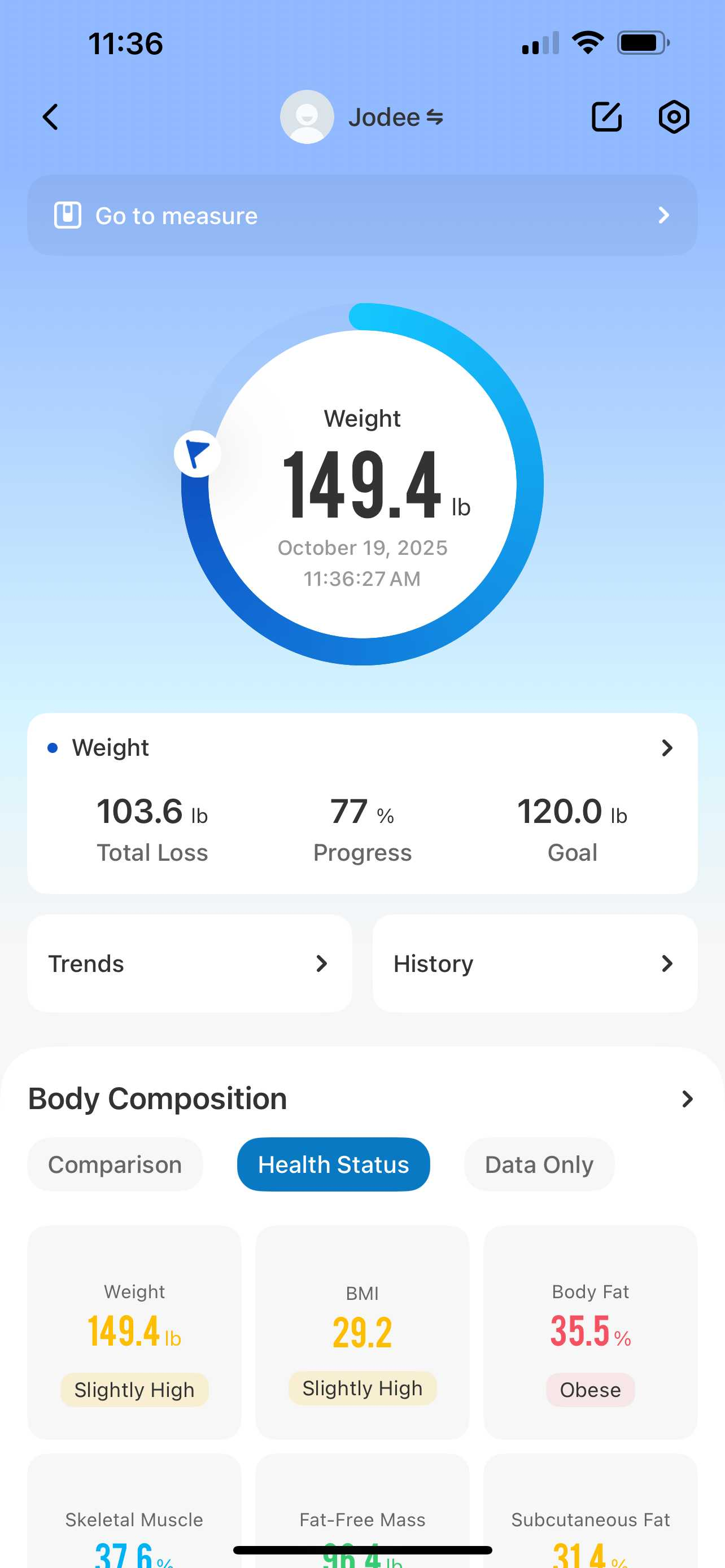Open the settings hexagon icon

pos(673,117)
